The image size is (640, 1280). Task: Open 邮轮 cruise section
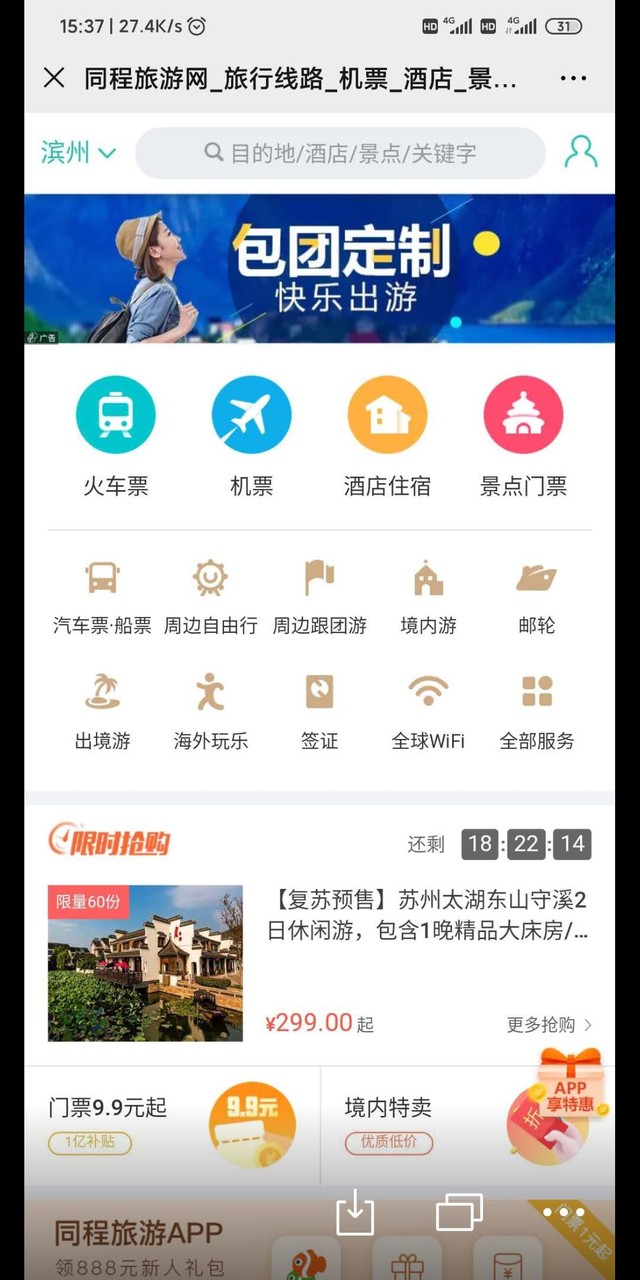[536, 597]
